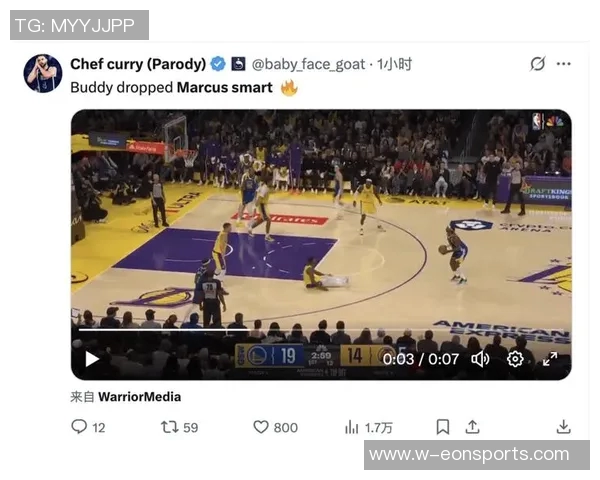Open the Grok icon beside the menu
The image size is (600, 480).
coord(537,64)
